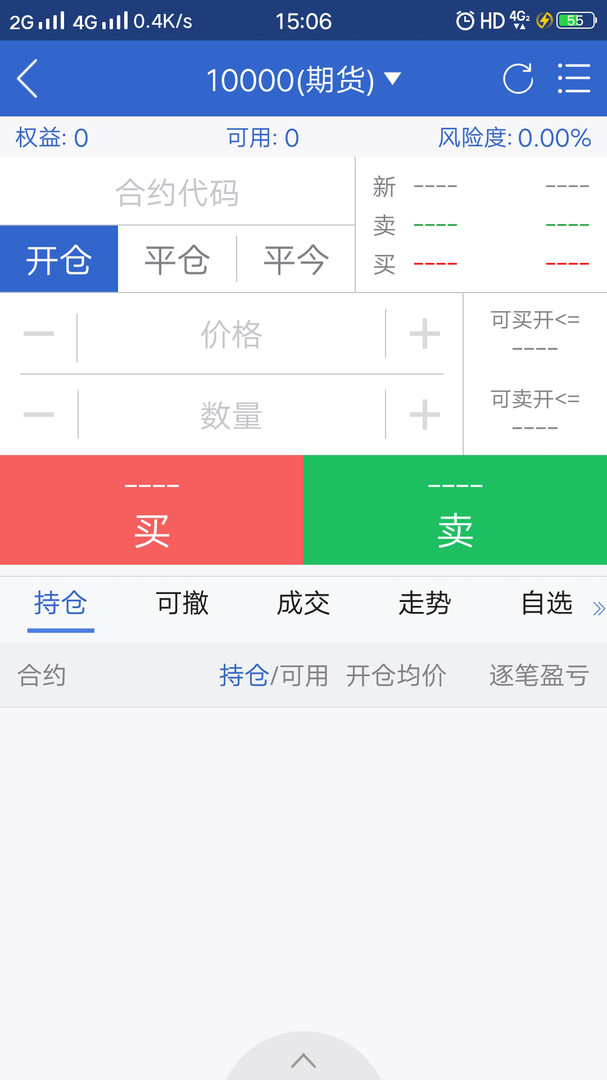The width and height of the screenshot is (607, 1080).
Task: Increase the 数量 with plus button
Action: coord(425,414)
